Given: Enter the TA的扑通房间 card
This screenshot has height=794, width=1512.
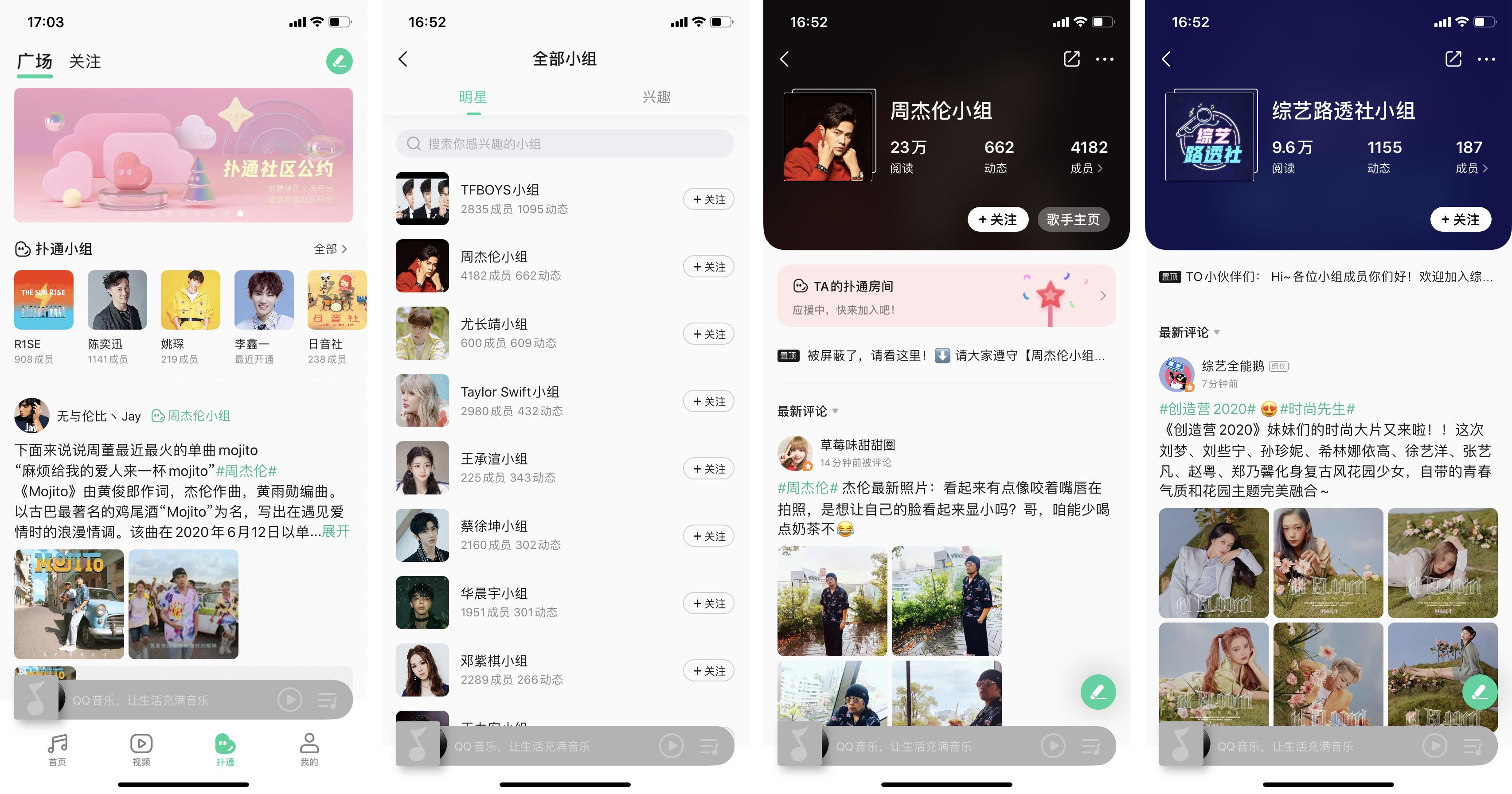Looking at the screenshot, I should [945, 296].
